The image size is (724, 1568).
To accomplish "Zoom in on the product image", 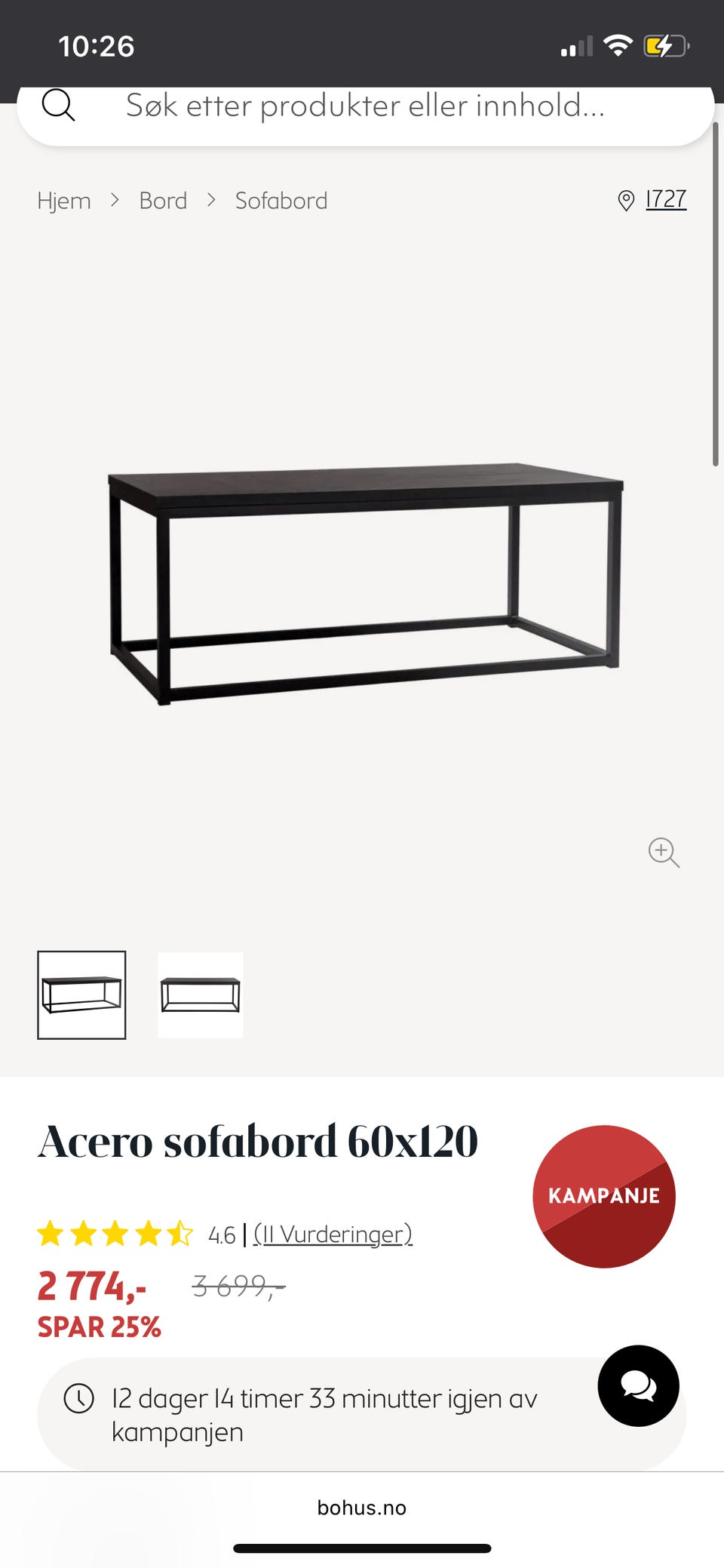I will pyautogui.click(x=664, y=853).
